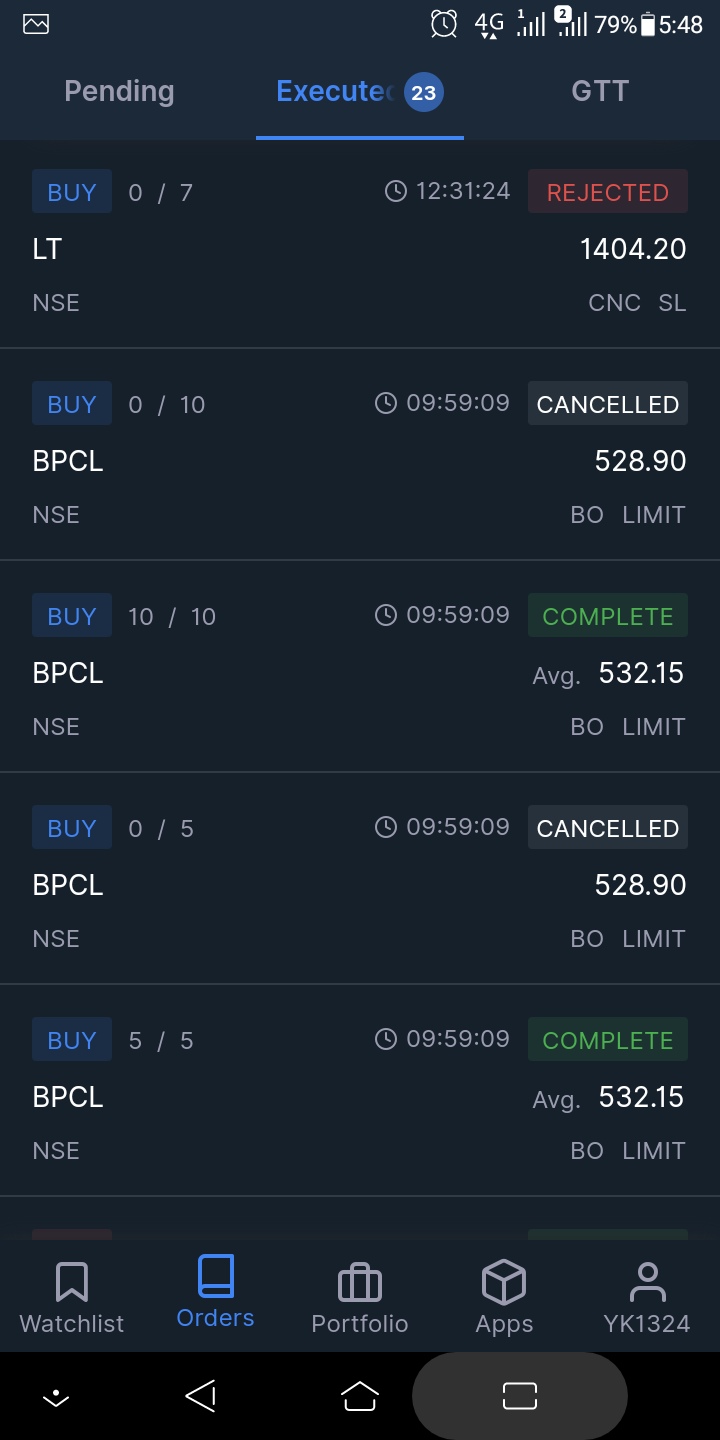Switch to the Pending tab
The height and width of the screenshot is (1440, 720).
point(119,92)
